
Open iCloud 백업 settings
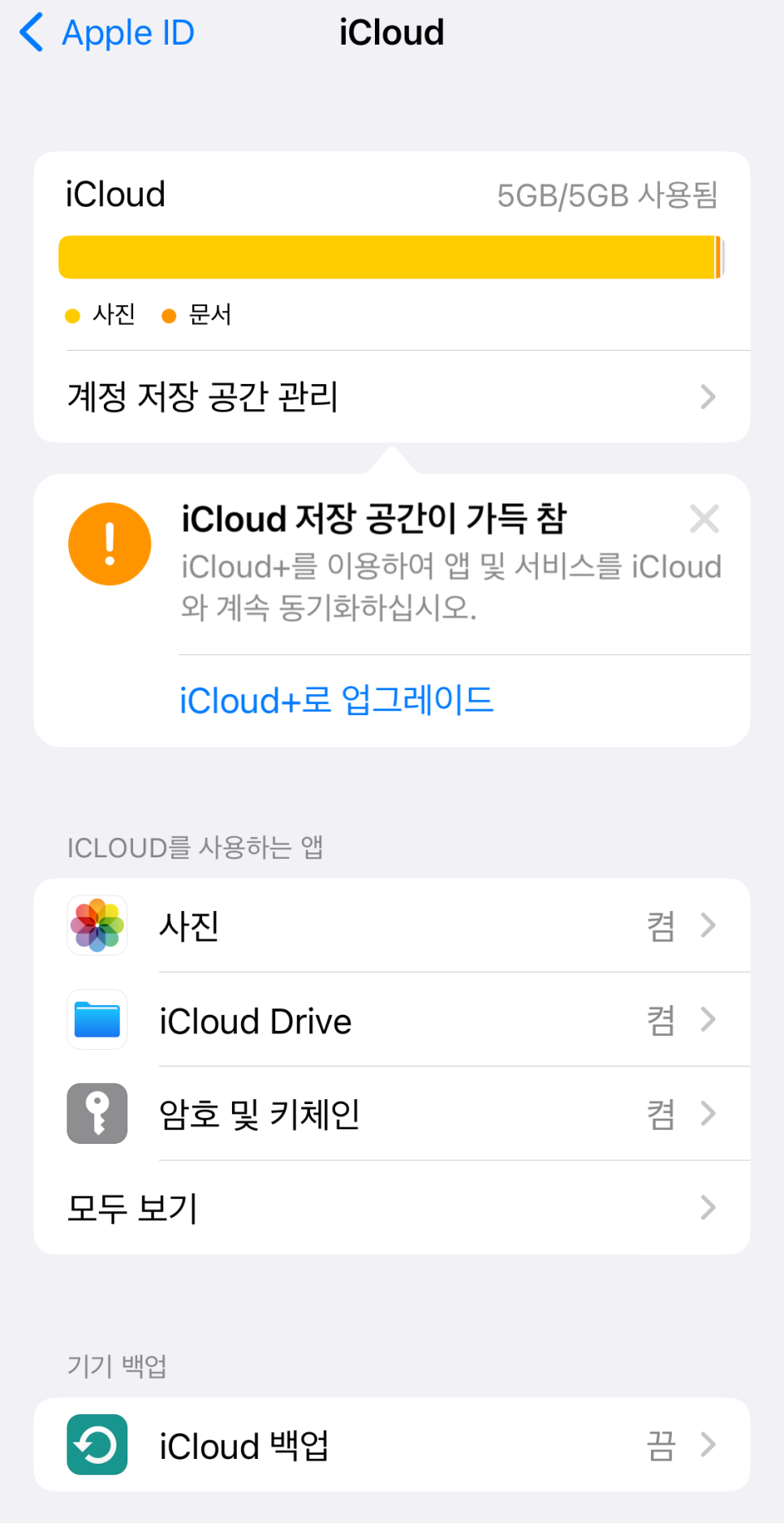click(x=391, y=1445)
